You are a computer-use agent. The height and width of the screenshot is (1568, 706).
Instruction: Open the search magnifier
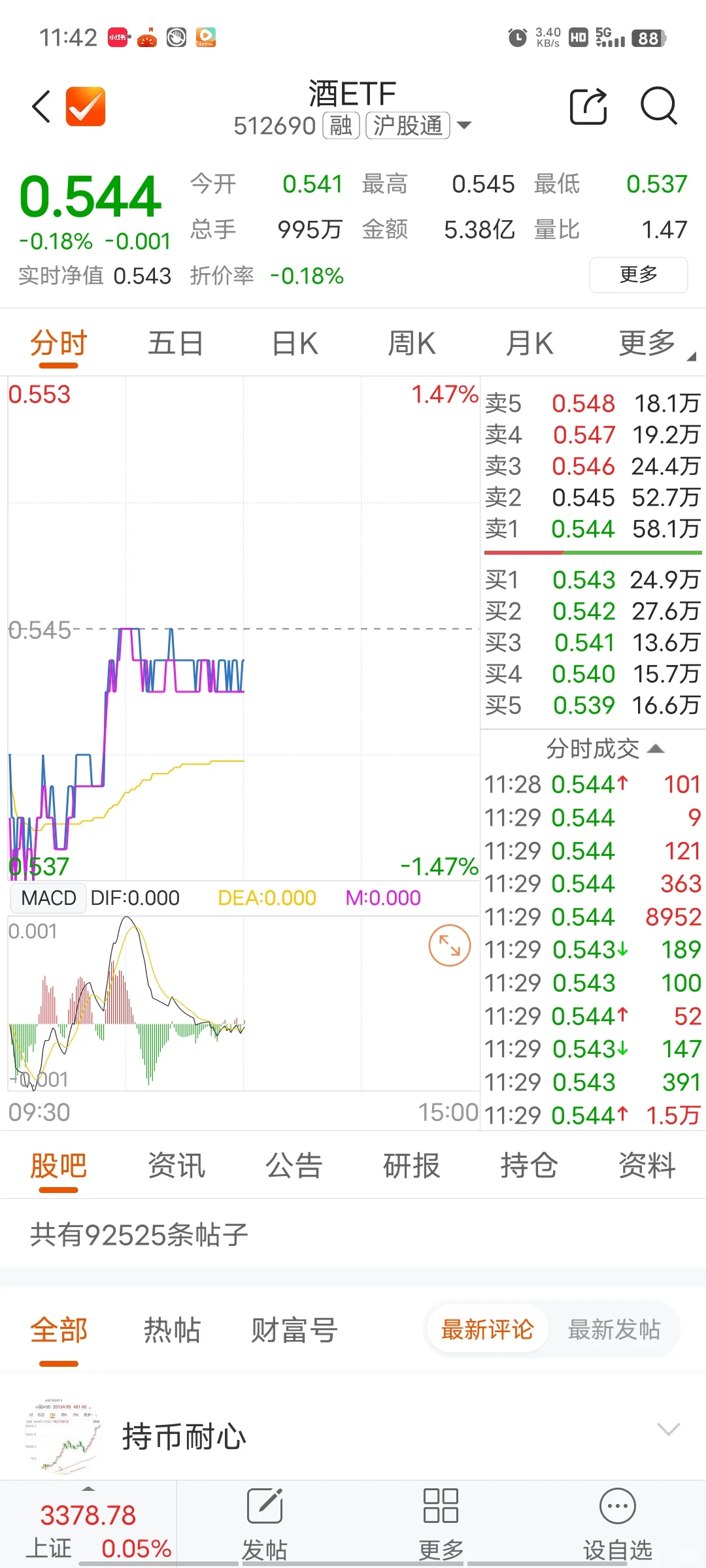[x=658, y=106]
